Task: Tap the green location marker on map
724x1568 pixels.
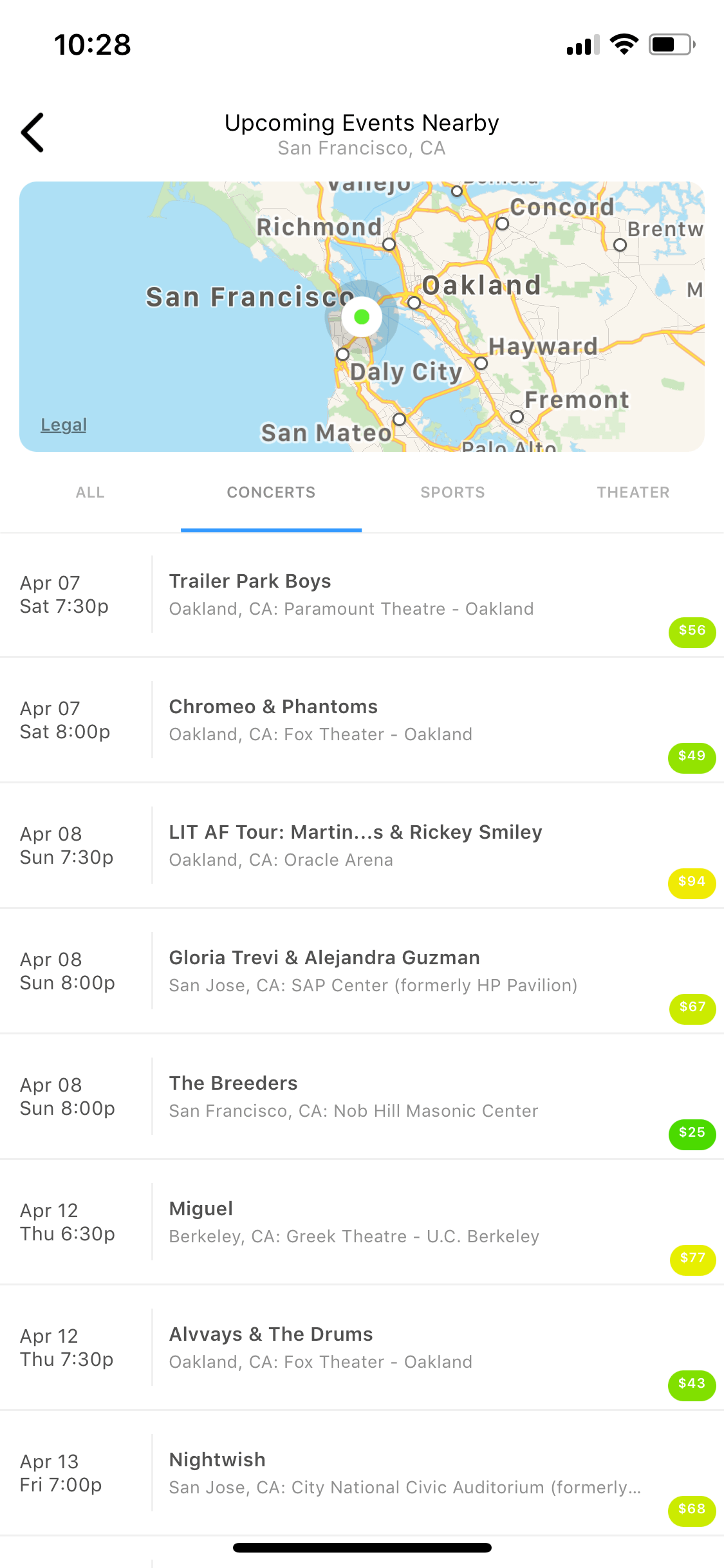Action: pos(362,317)
